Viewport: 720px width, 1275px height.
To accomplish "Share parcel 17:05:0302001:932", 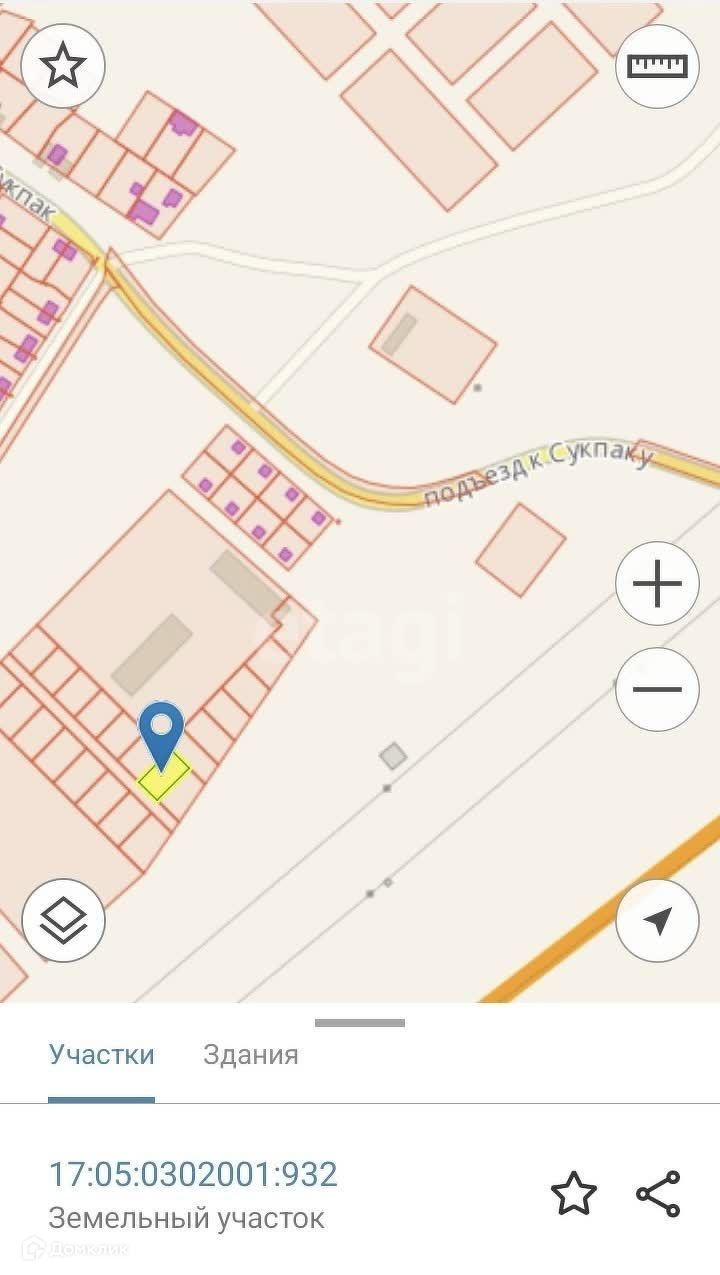I will click(658, 1194).
